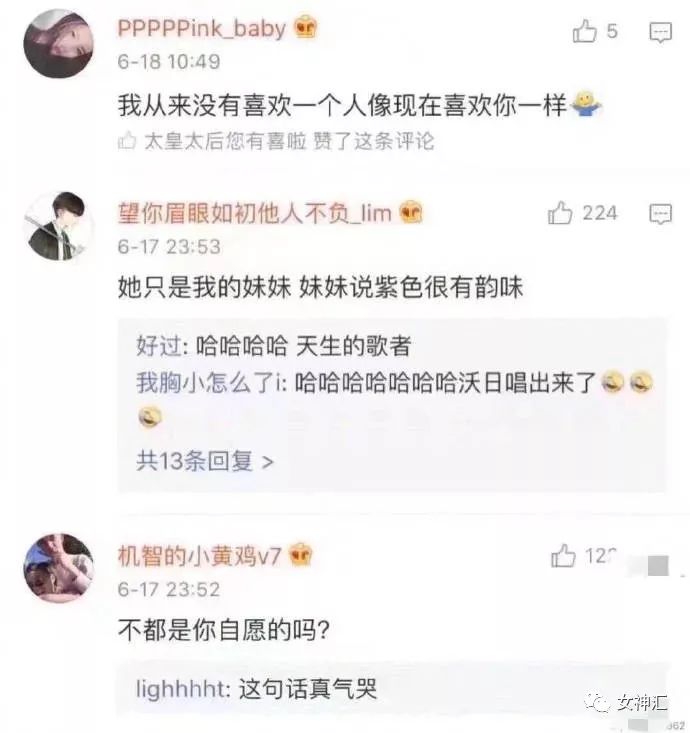Viewport: 690px width, 733px height.
Task: Expand all 13 replies (共13条回复)
Action: click(204, 461)
